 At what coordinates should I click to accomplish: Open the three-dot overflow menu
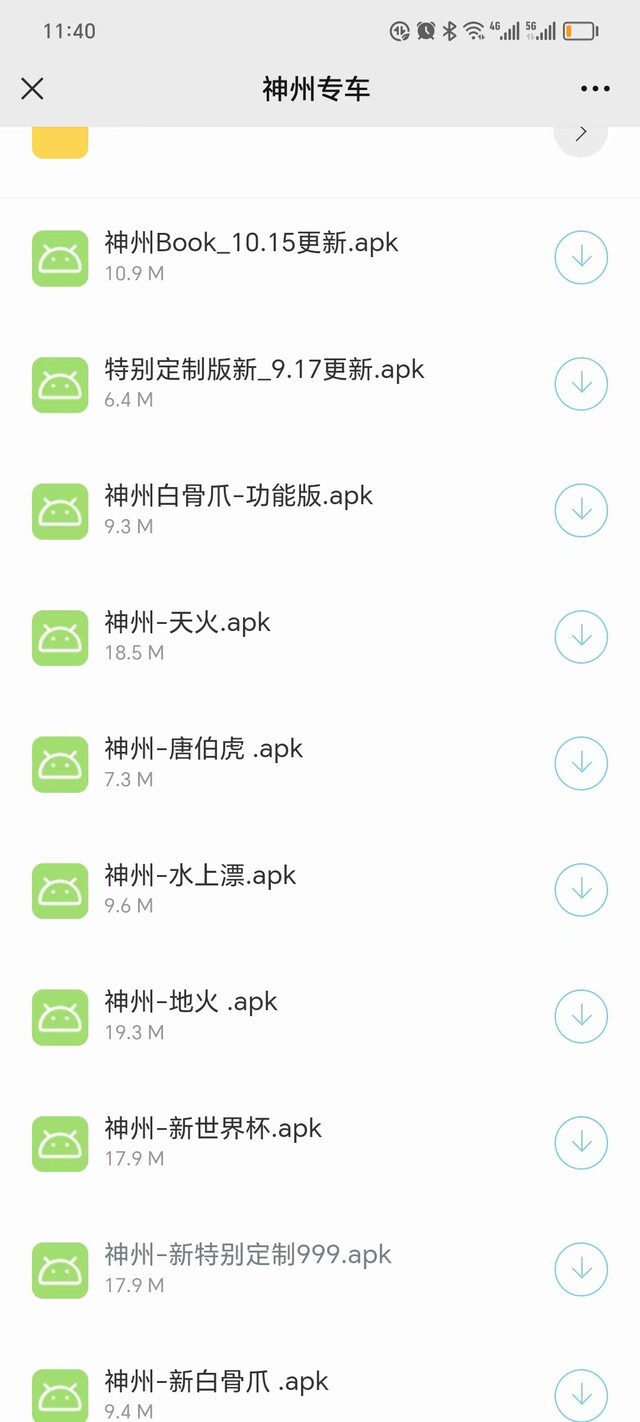(x=595, y=89)
